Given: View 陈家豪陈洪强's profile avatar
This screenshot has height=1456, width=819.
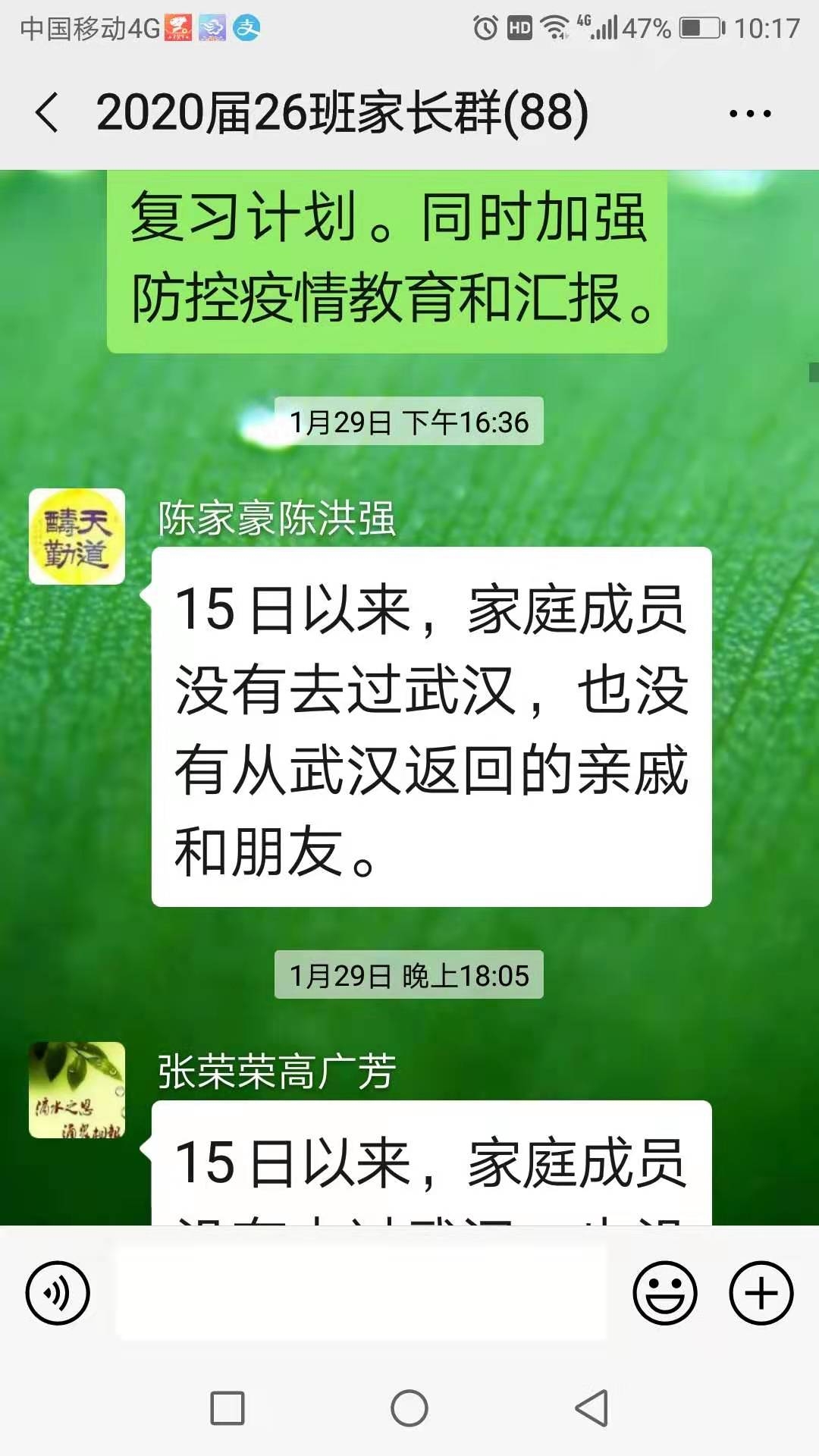Looking at the screenshot, I should (77, 536).
